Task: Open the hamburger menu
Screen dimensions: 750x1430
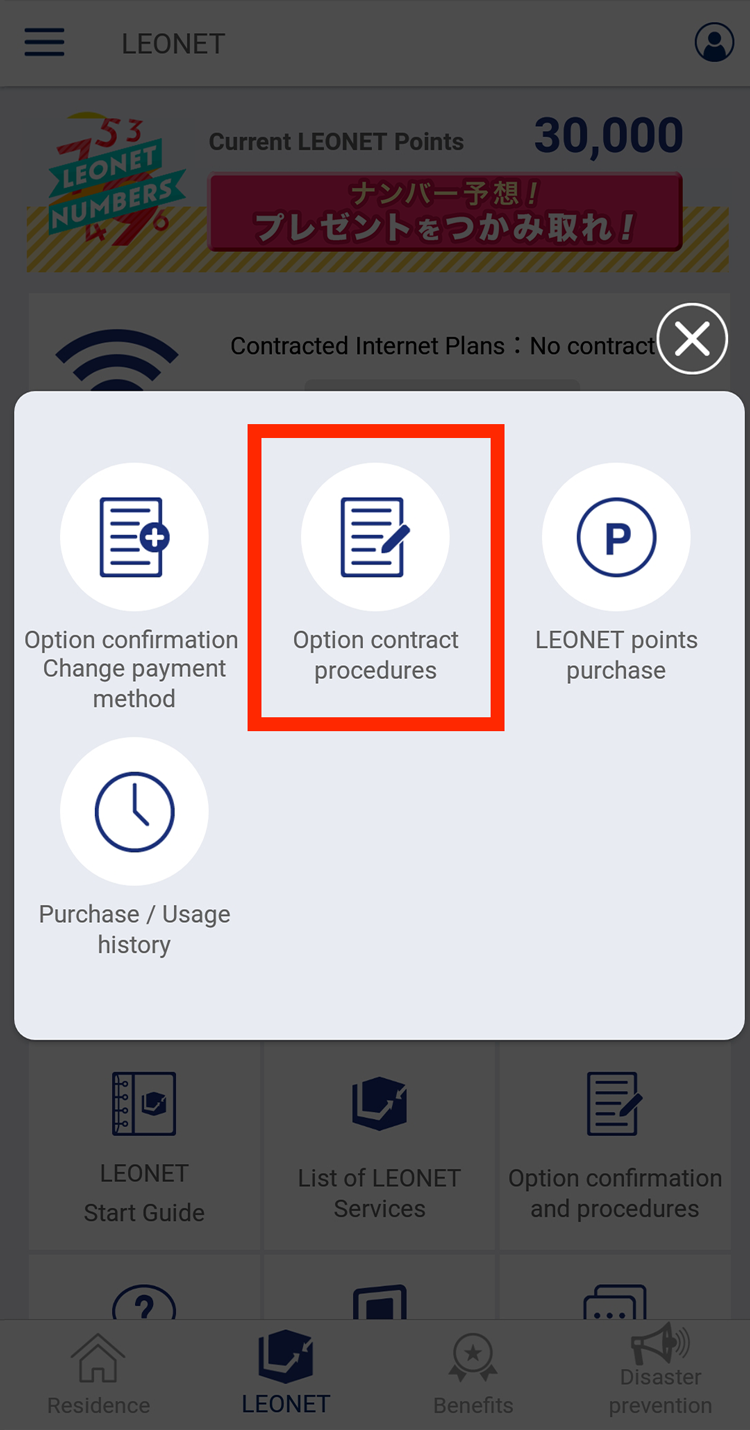Action: point(44,43)
